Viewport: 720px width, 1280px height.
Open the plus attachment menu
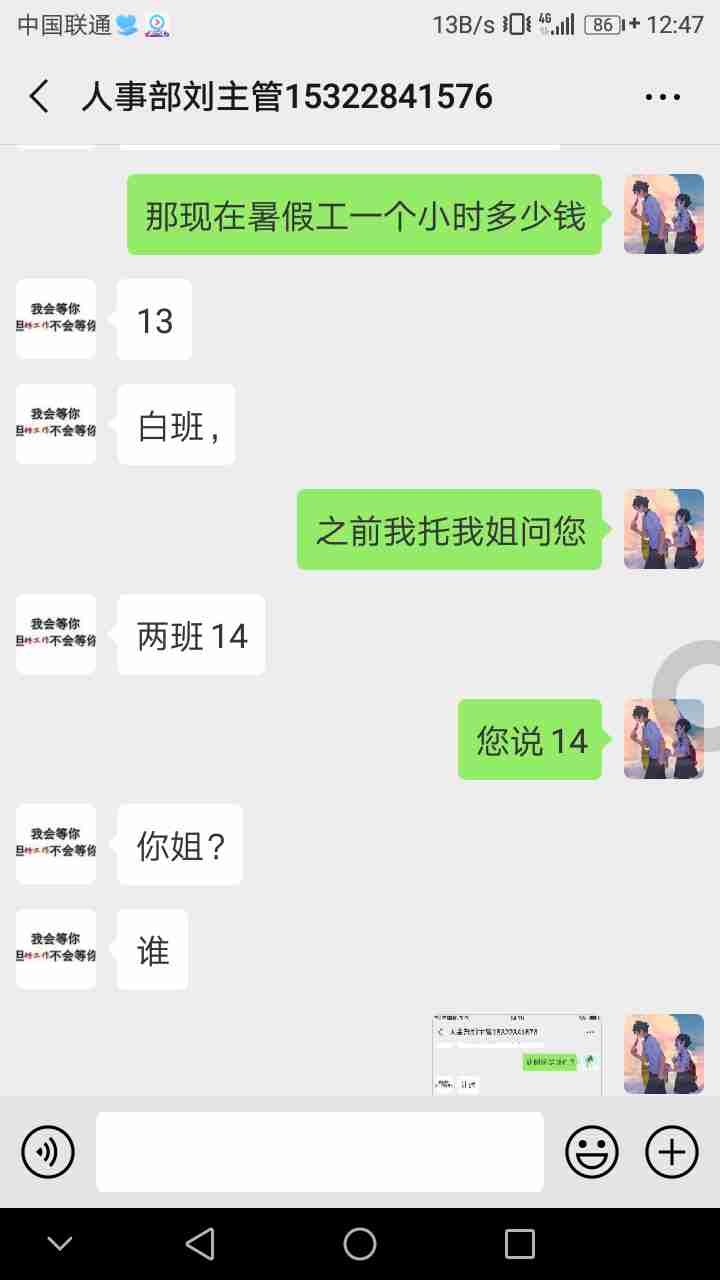click(x=671, y=1152)
